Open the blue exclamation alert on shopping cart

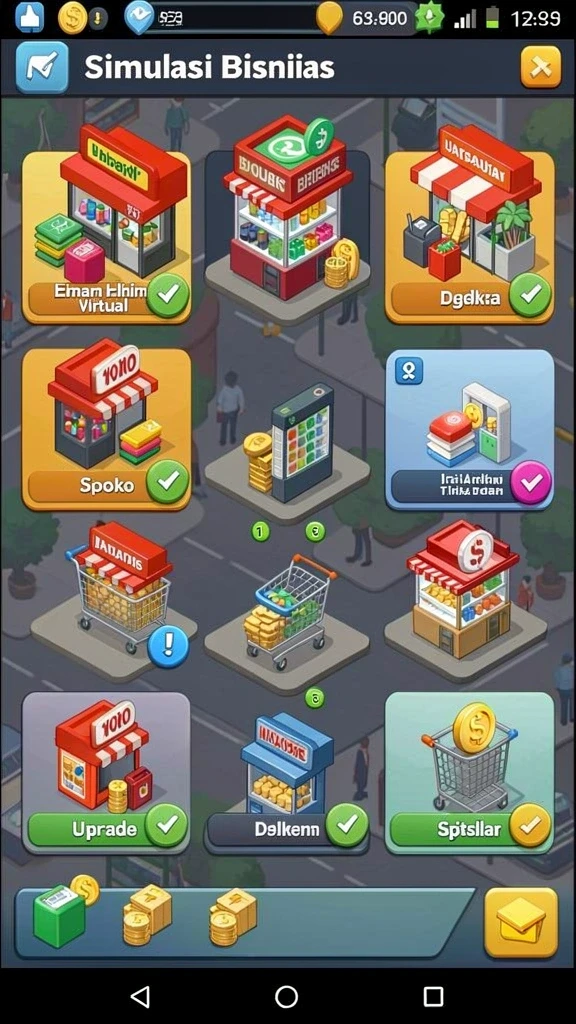tap(168, 645)
